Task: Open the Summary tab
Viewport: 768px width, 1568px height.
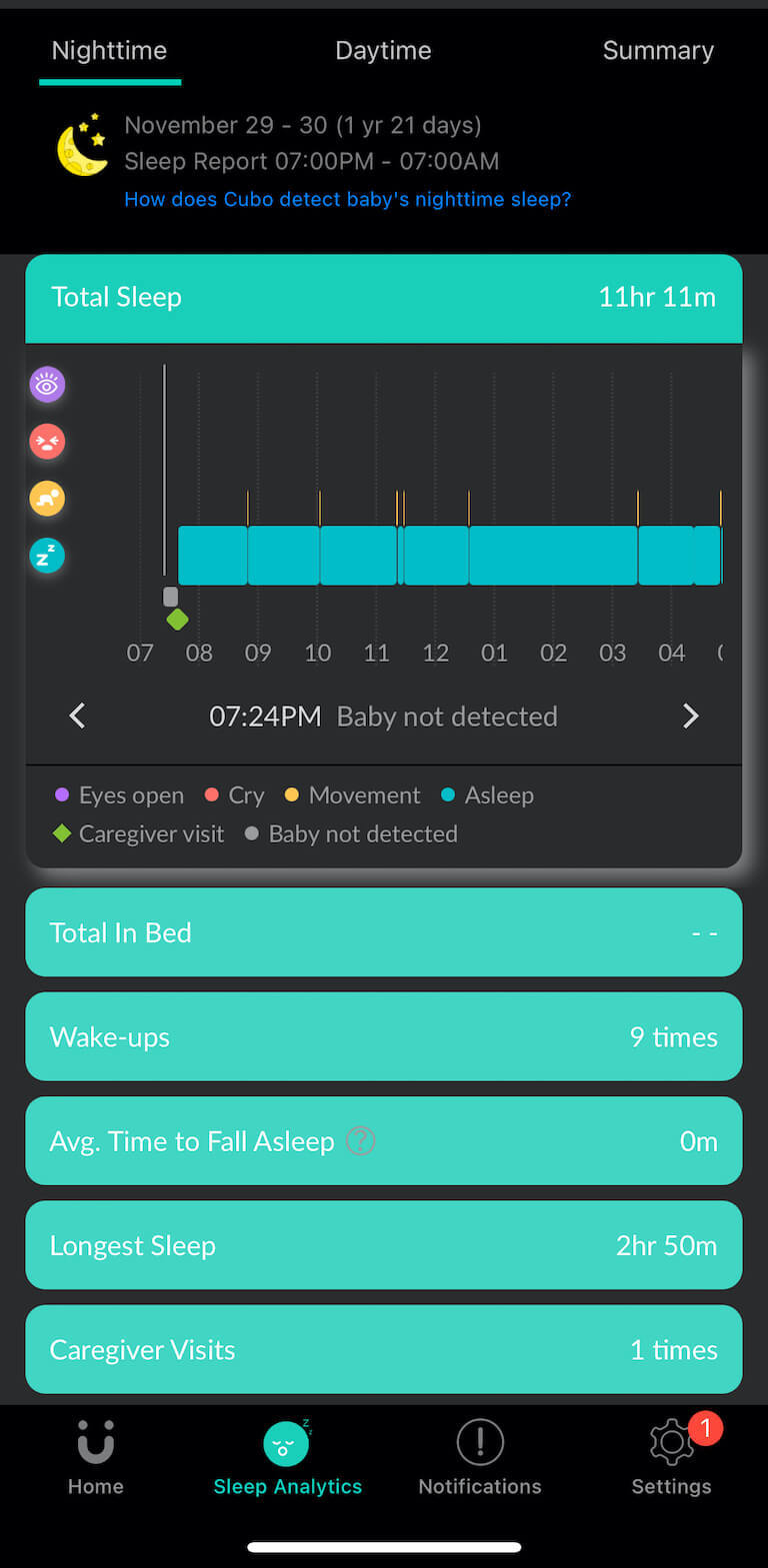Action: click(x=658, y=51)
